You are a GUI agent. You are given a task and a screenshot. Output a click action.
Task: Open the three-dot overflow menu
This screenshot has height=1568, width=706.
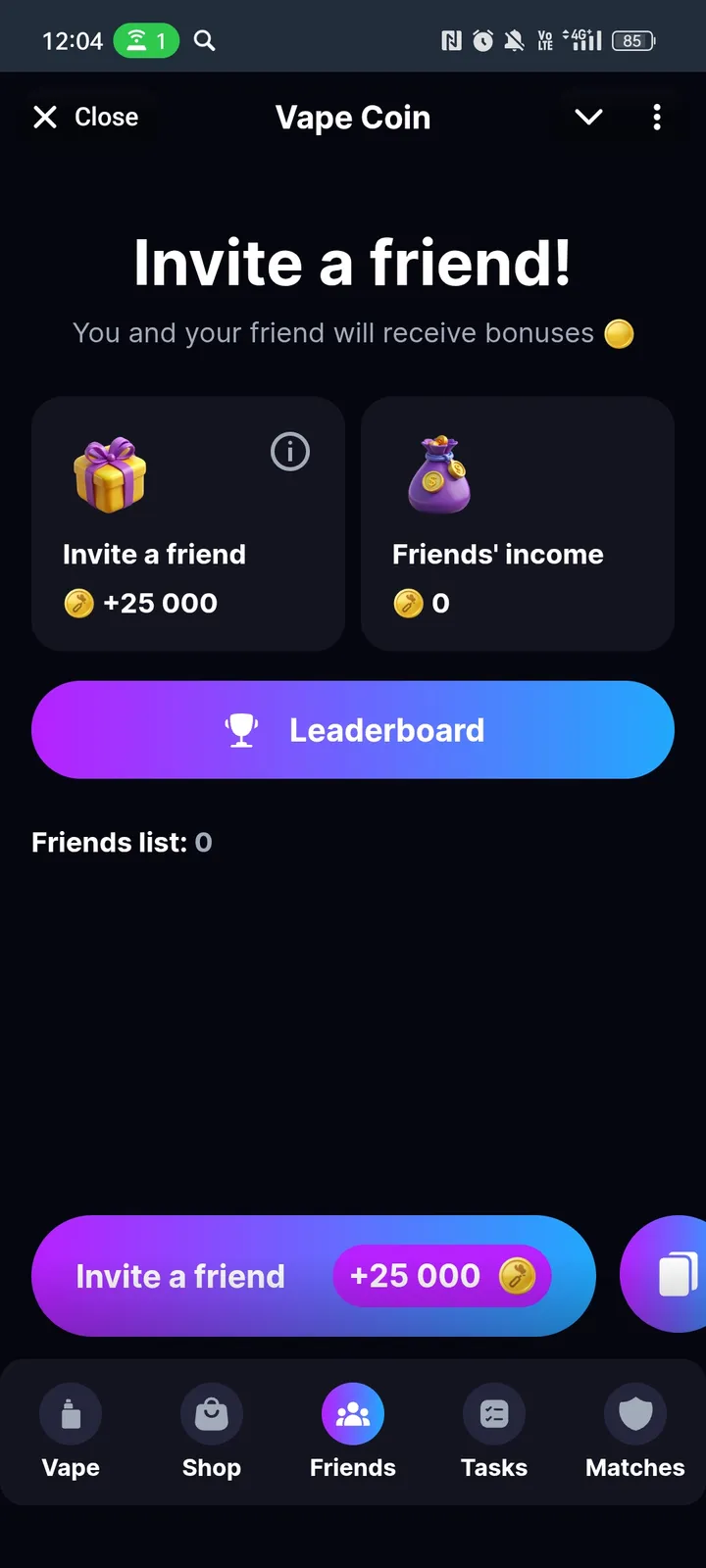657,117
